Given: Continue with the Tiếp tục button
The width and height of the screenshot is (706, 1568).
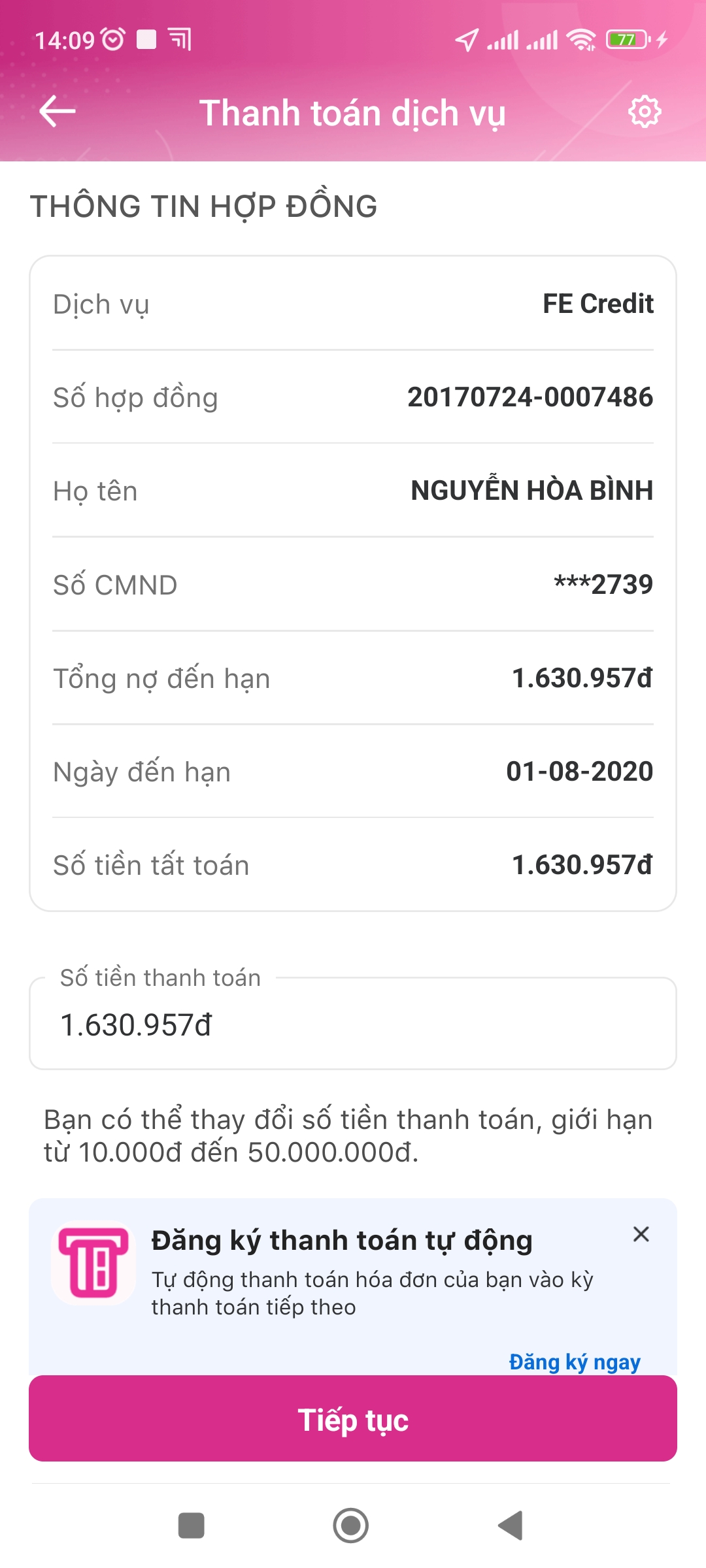Looking at the screenshot, I should point(353,1418).
